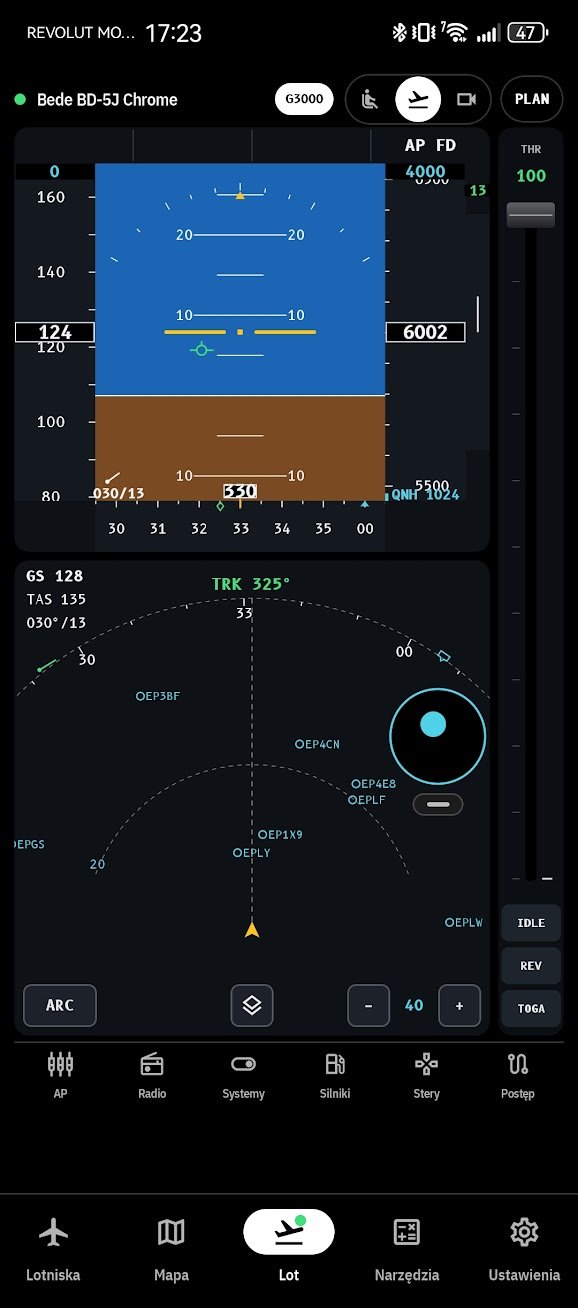Open the Radio panel
Viewport: 578px width, 1308px height.
(152, 1075)
